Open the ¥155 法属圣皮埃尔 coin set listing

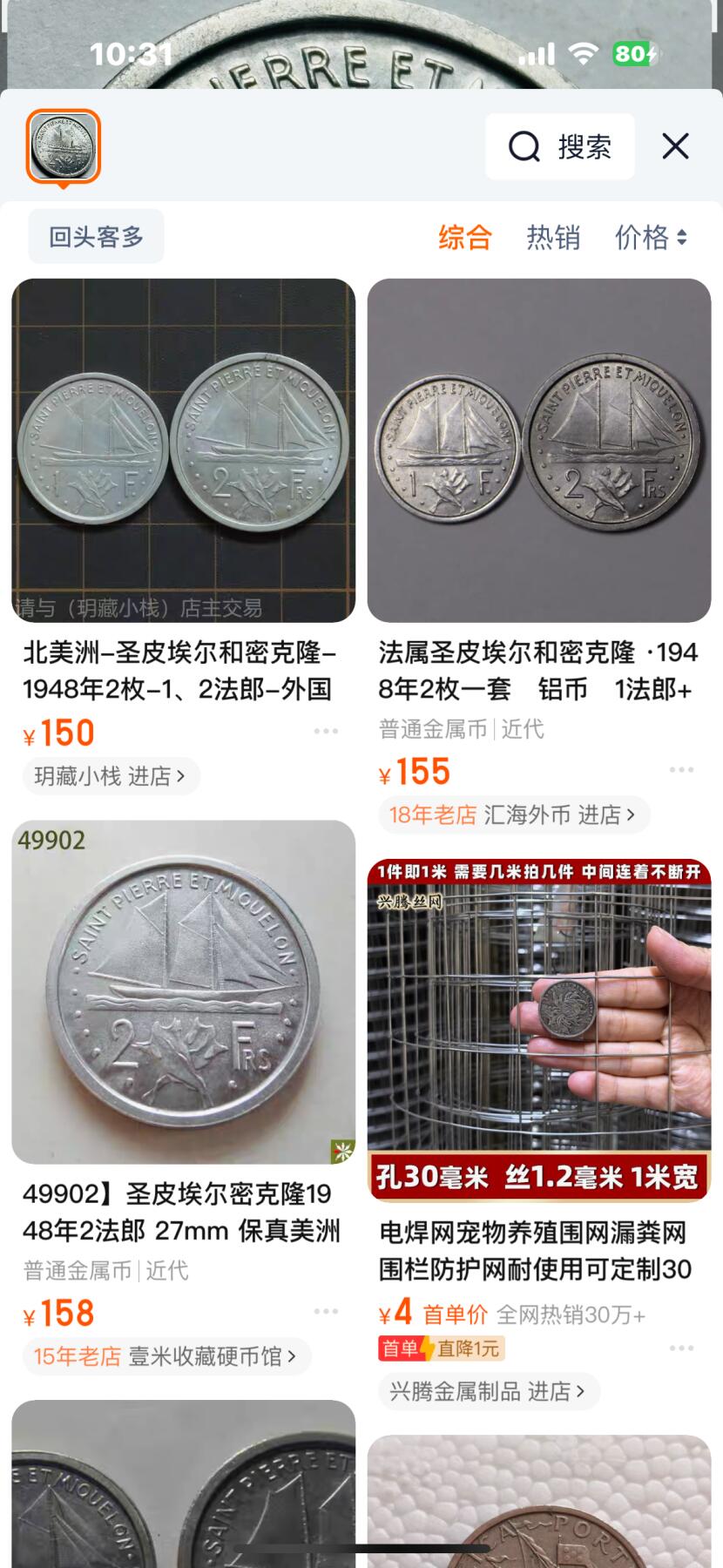pos(538,450)
